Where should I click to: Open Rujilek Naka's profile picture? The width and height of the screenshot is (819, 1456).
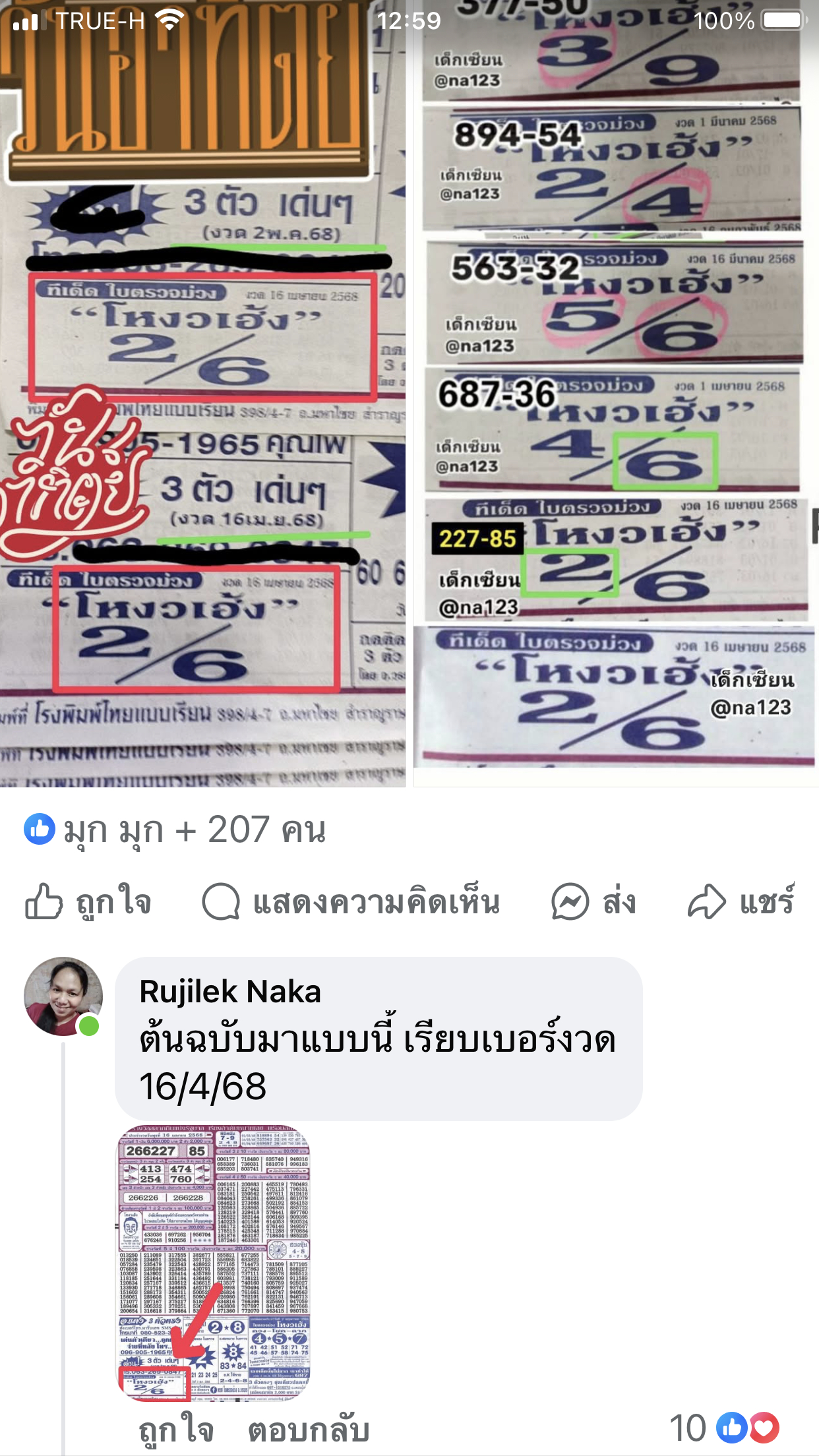[x=63, y=996]
